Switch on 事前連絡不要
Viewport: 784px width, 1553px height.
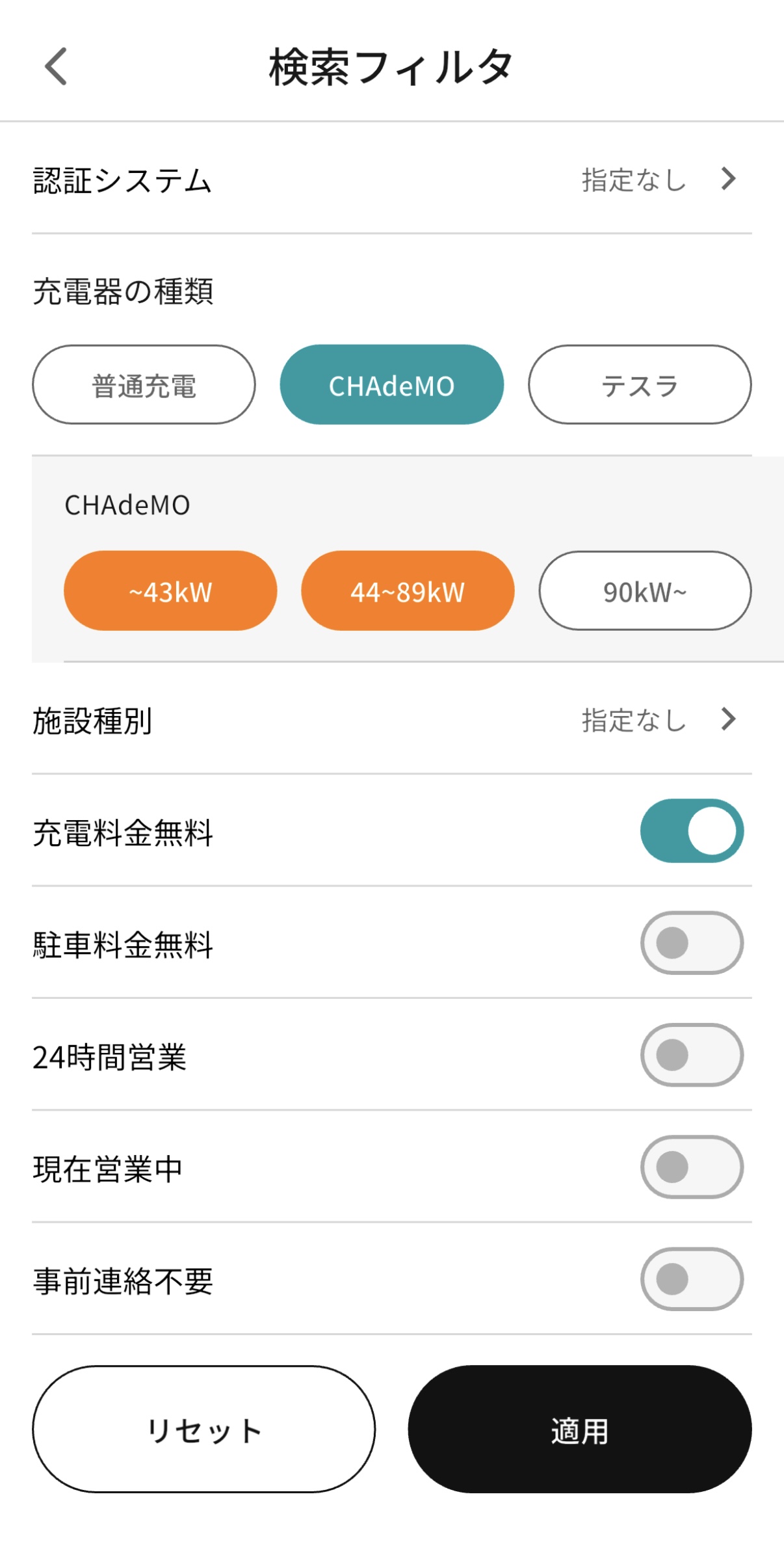[692, 1279]
